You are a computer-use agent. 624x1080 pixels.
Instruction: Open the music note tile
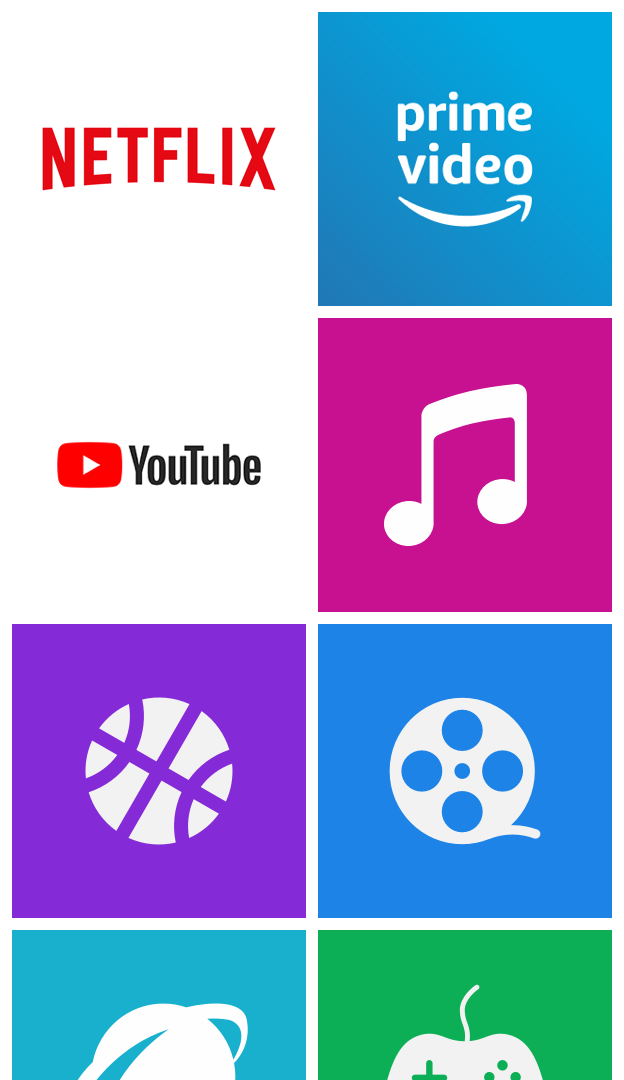coord(464,465)
